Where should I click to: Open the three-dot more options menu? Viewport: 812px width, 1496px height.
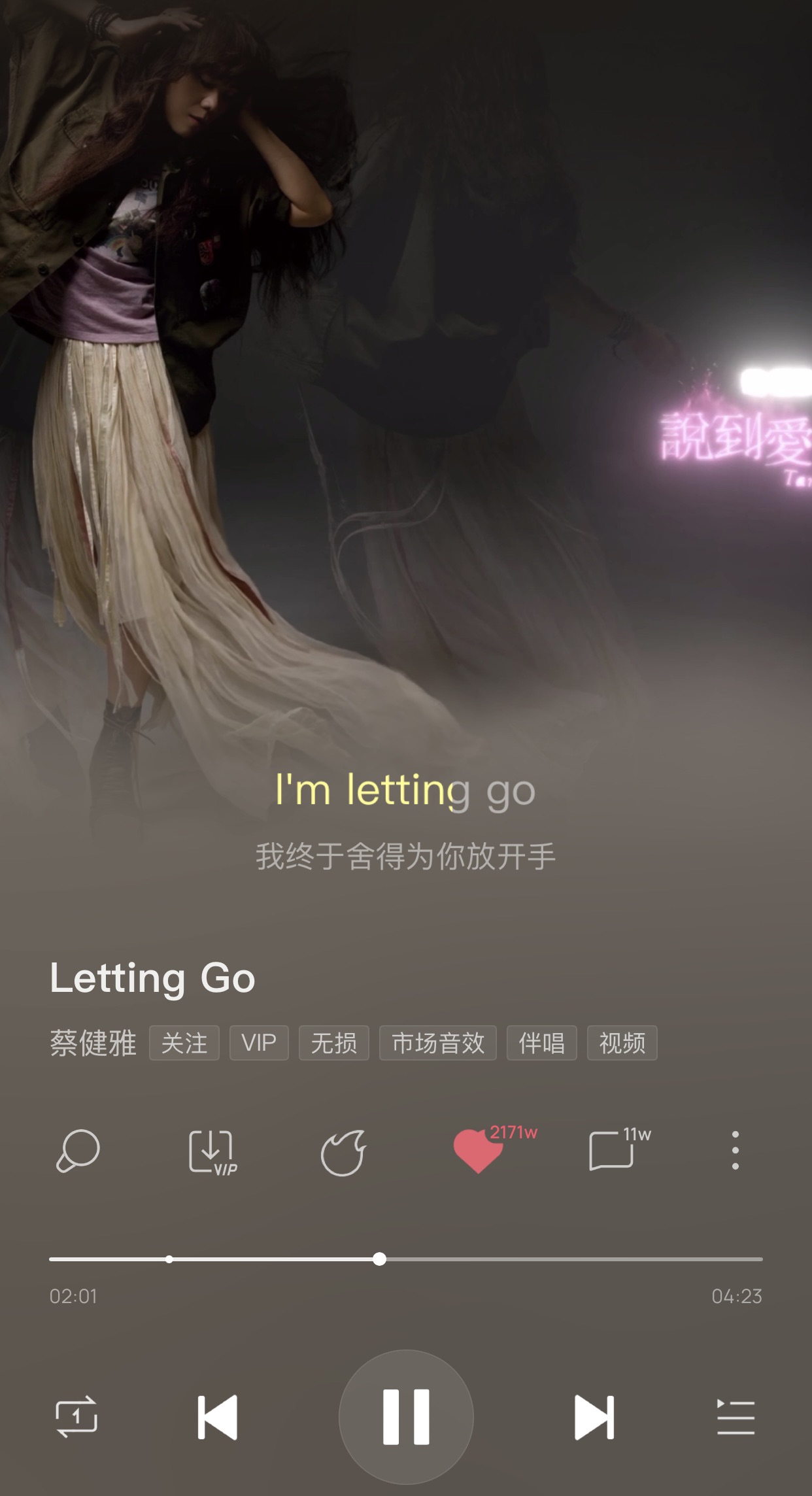736,1150
